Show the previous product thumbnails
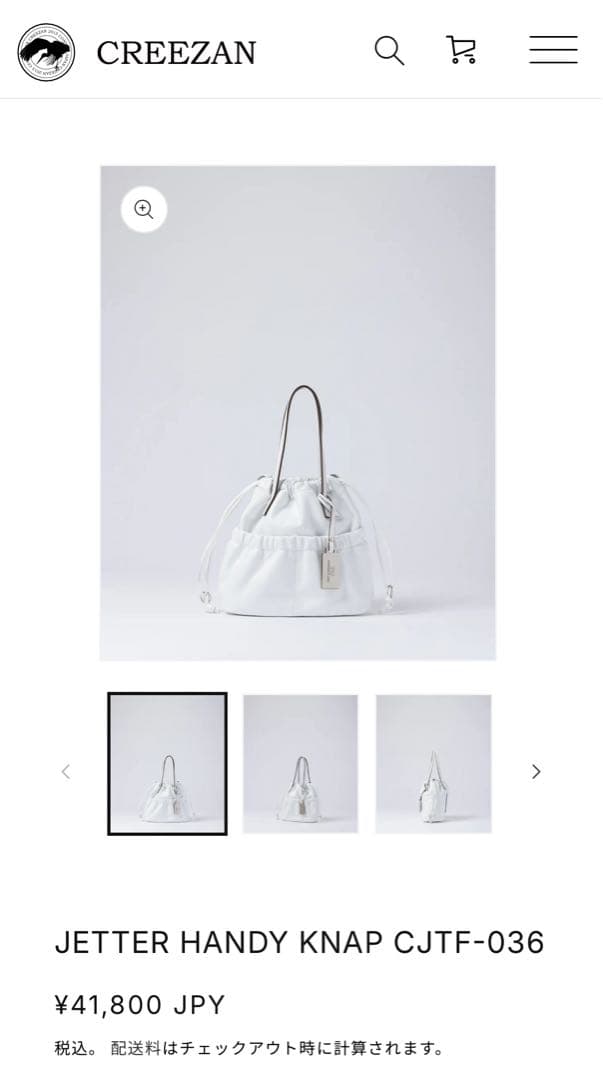The image size is (603, 1080). (x=66, y=771)
